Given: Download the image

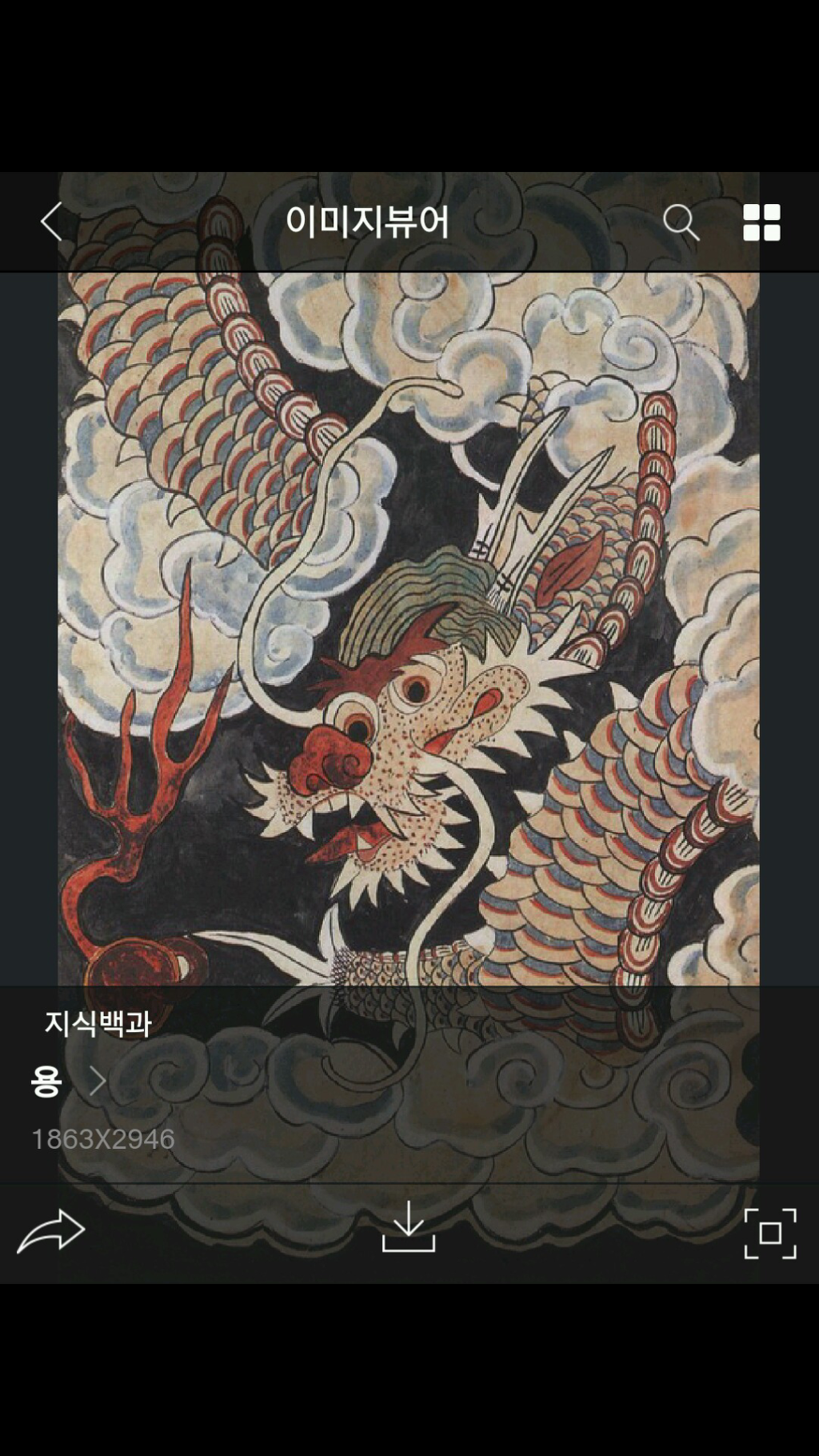Looking at the screenshot, I should pos(409,1226).
